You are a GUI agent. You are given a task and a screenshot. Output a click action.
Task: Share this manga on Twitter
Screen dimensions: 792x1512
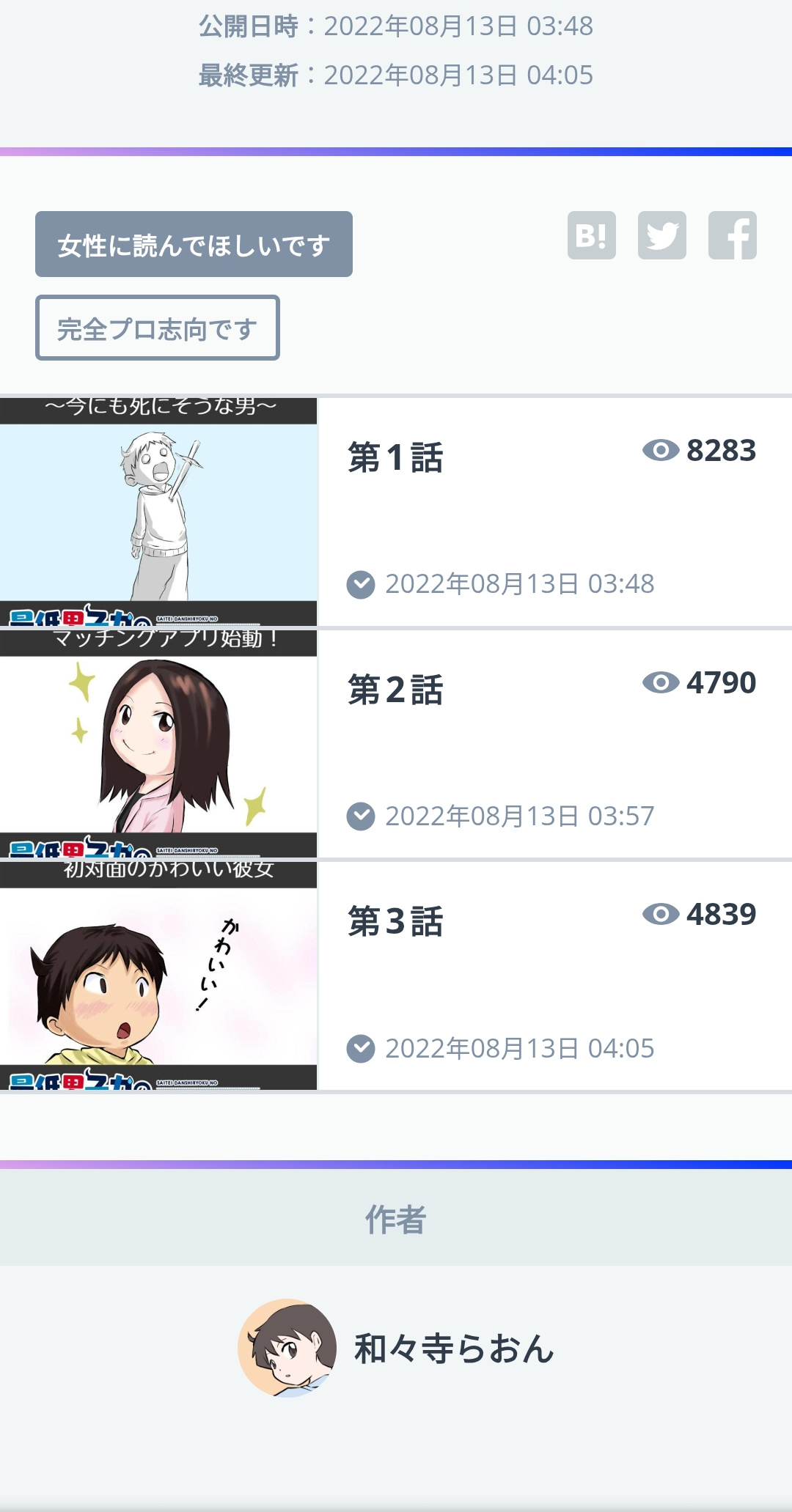pos(661,235)
